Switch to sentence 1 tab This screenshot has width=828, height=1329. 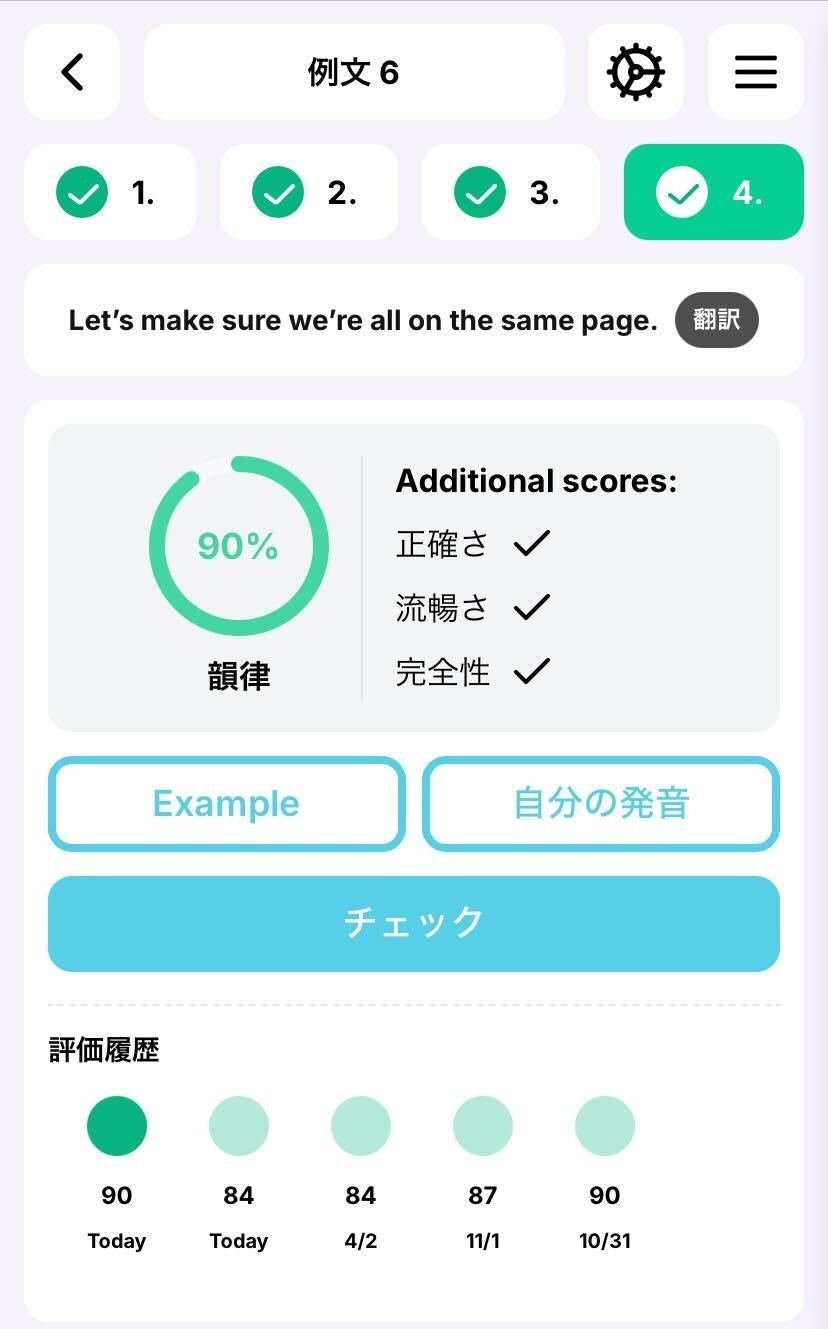point(110,192)
